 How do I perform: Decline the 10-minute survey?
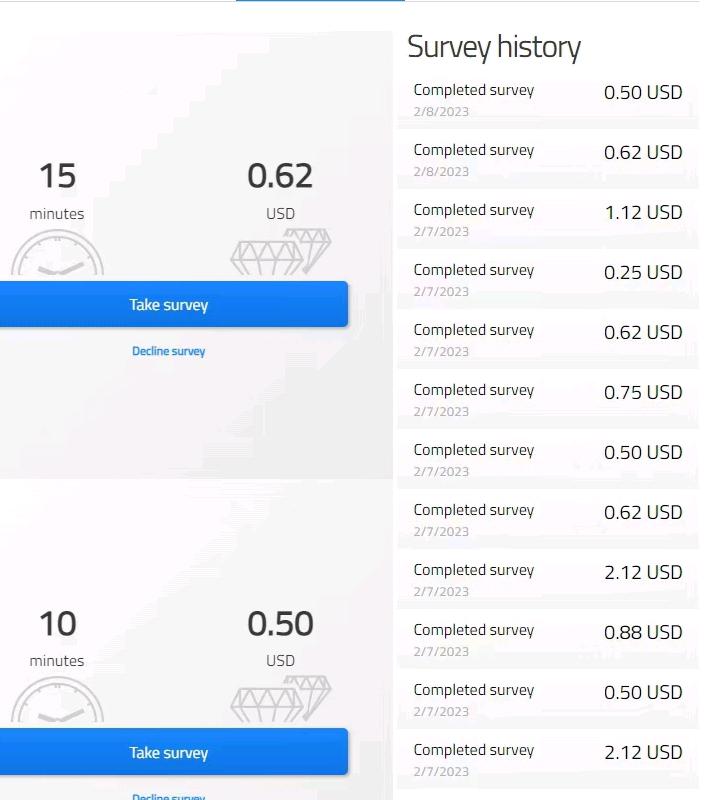(x=169, y=796)
